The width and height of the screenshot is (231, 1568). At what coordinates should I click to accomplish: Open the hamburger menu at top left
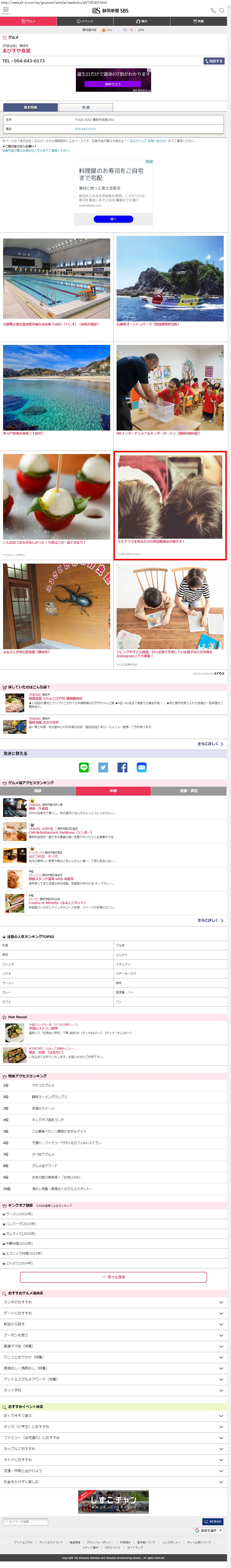pos(5,10)
